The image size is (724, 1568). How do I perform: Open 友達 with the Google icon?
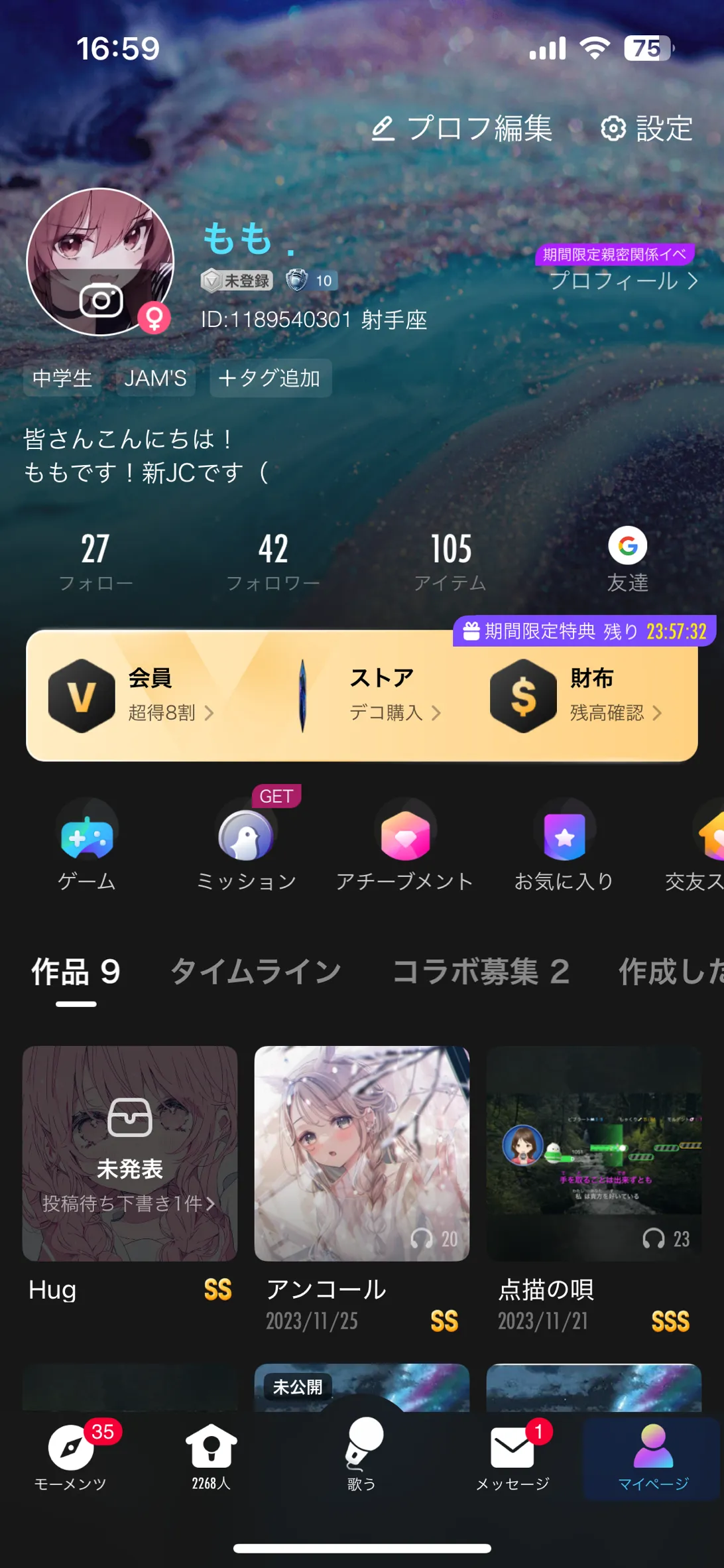[x=628, y=560]
